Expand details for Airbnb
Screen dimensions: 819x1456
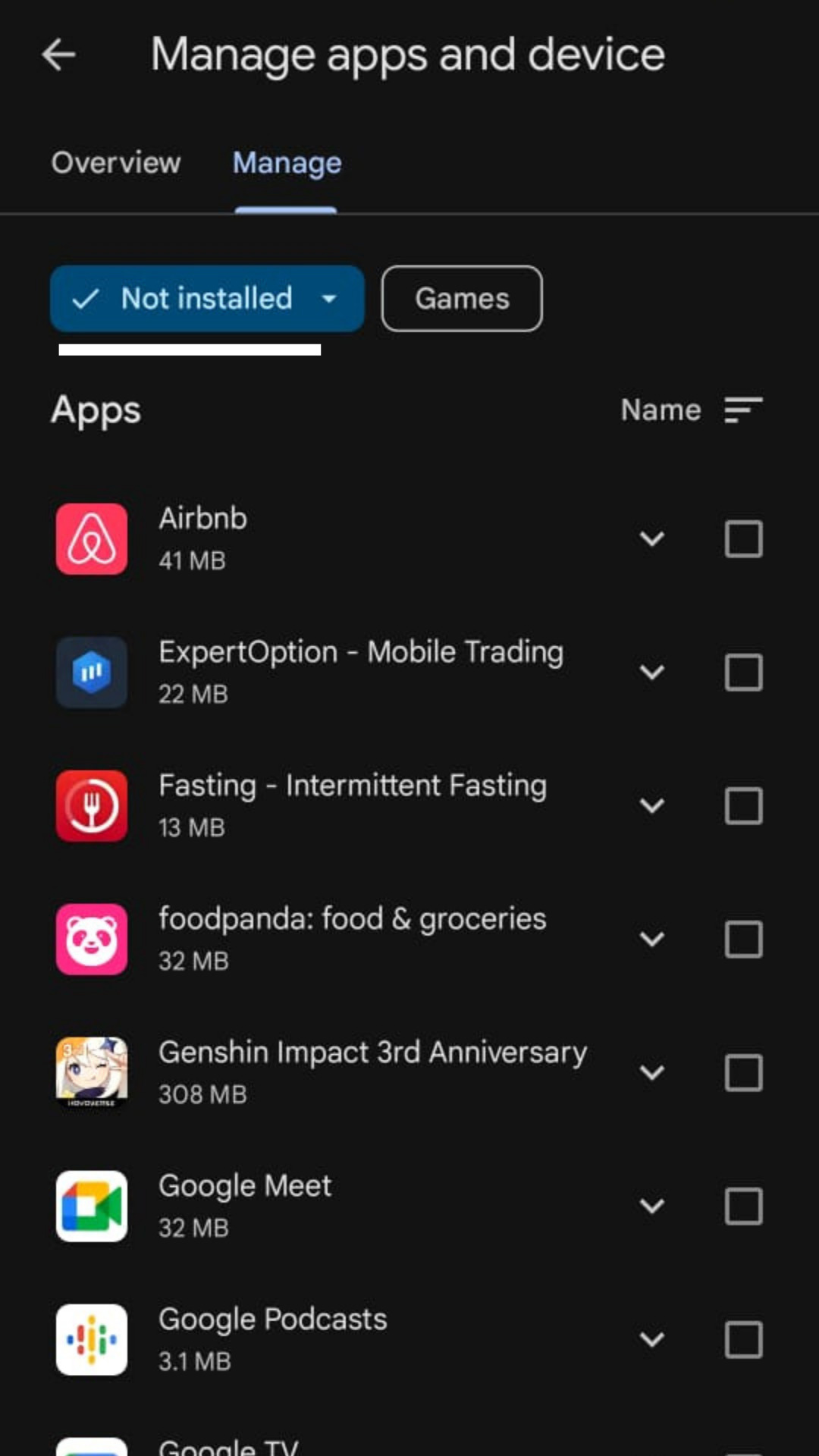click(651, 539)
